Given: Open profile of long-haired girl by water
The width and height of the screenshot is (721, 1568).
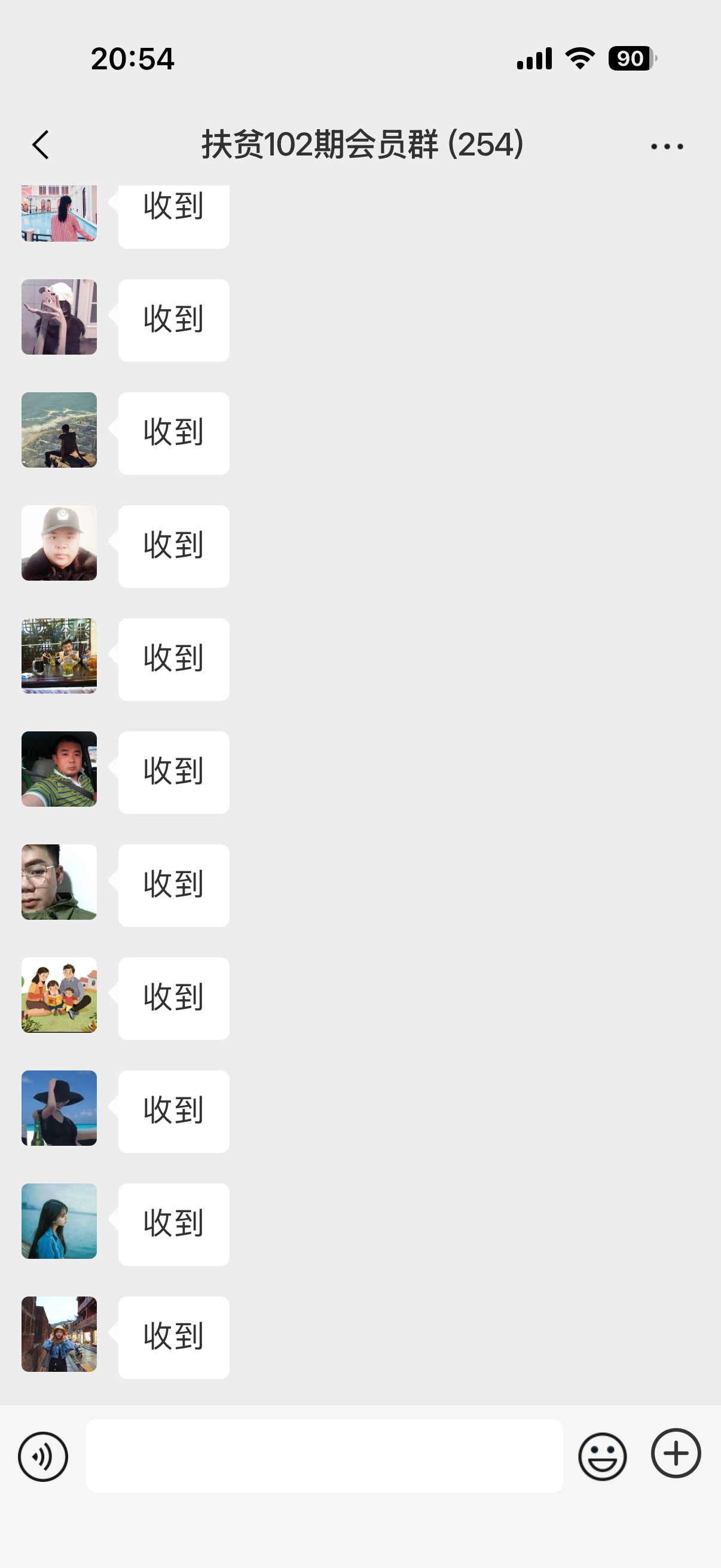Looking at the screenshot, I should [x=59, y=1221].
